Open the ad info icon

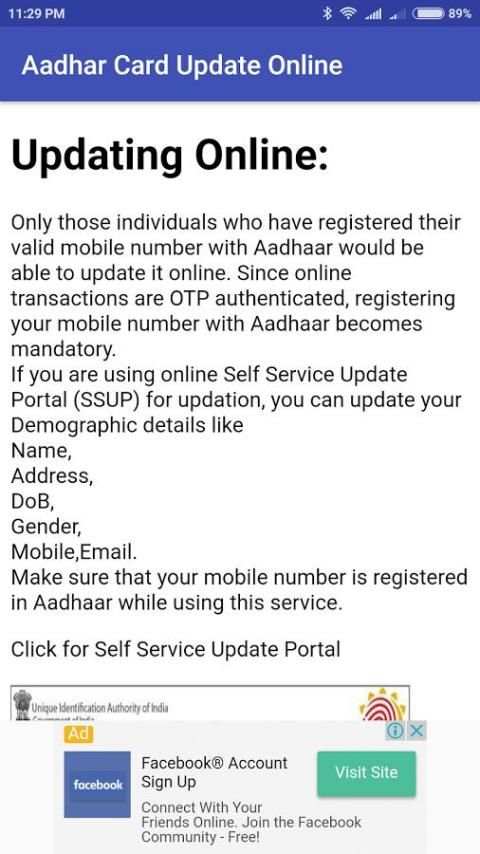point(396,730)
